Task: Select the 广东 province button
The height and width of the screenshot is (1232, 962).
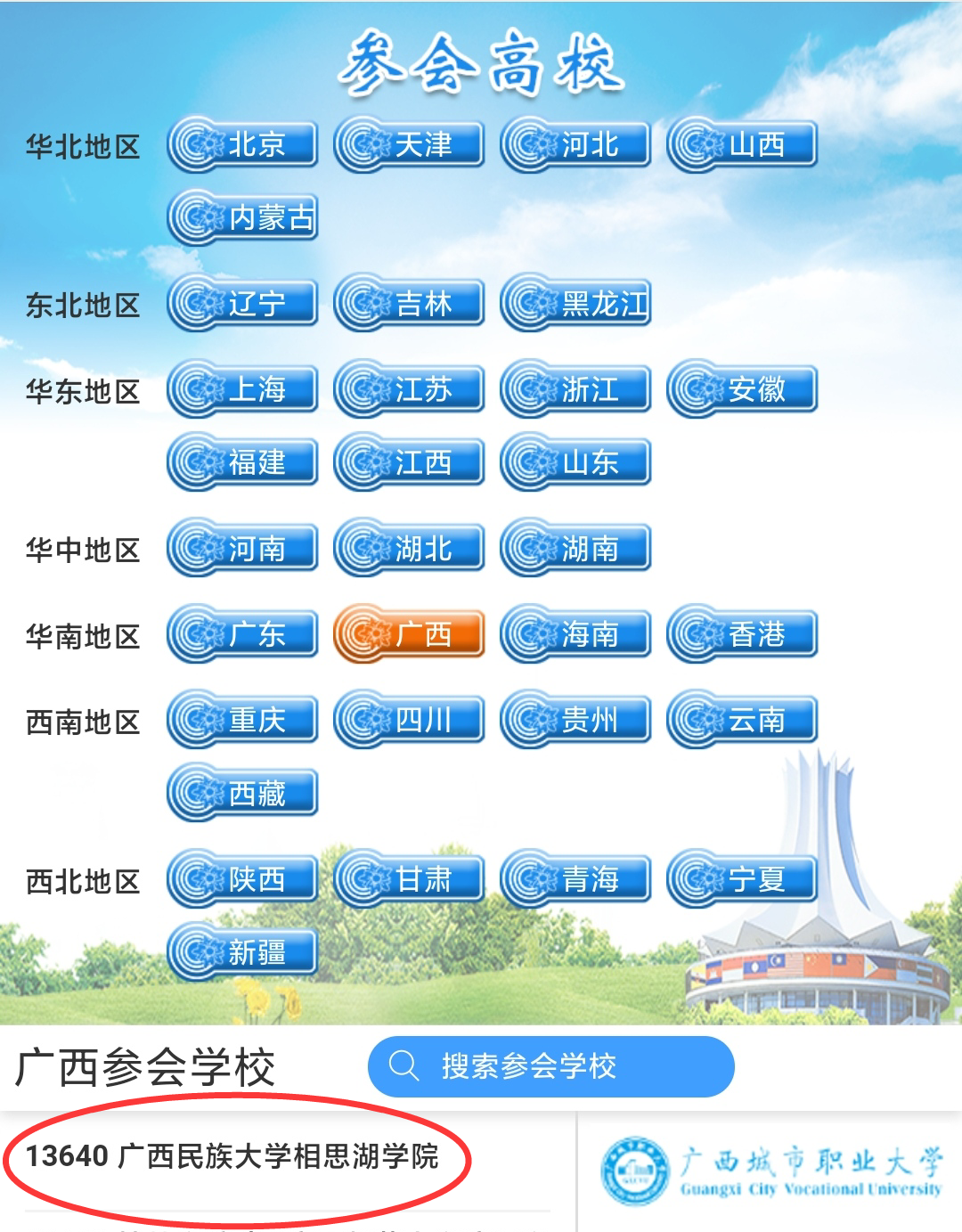Action: pyautogui.click(x=242, y=634)
